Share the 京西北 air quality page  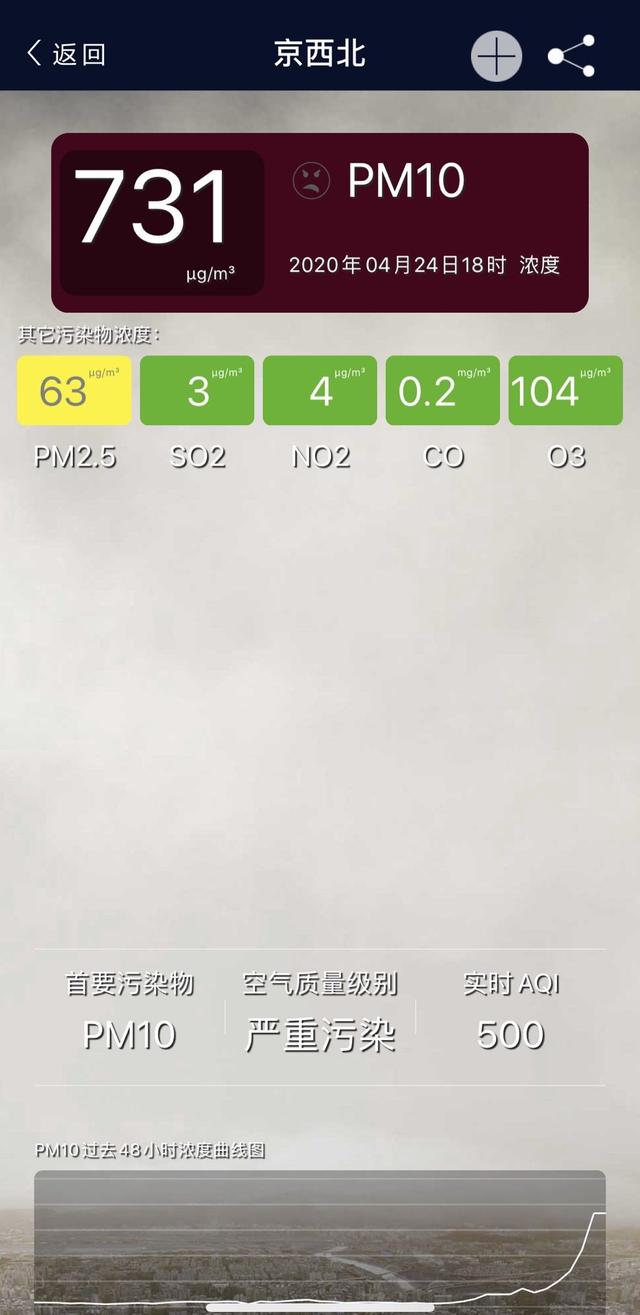pyautogui.click(x=571, y=56)
